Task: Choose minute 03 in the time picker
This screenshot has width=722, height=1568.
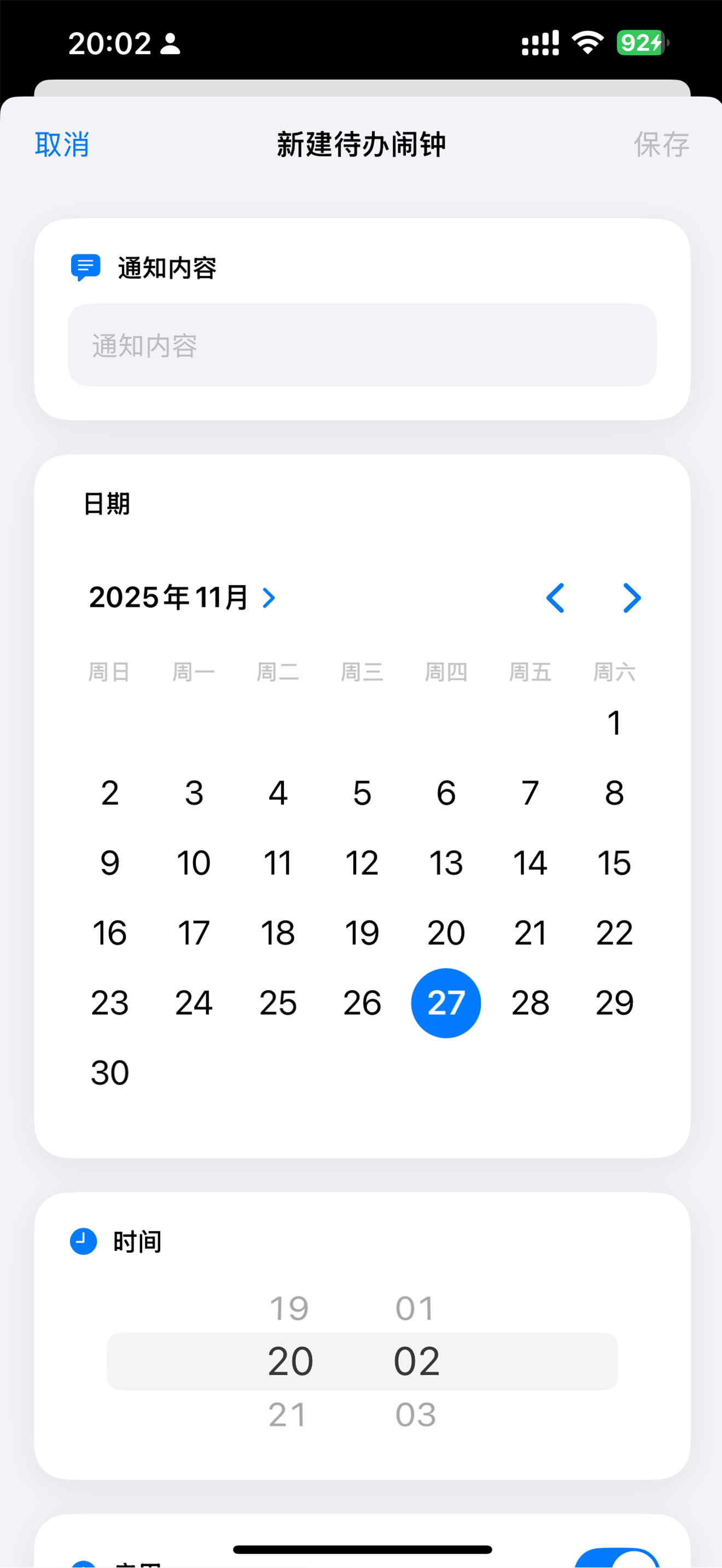Action: [416, 1414]
